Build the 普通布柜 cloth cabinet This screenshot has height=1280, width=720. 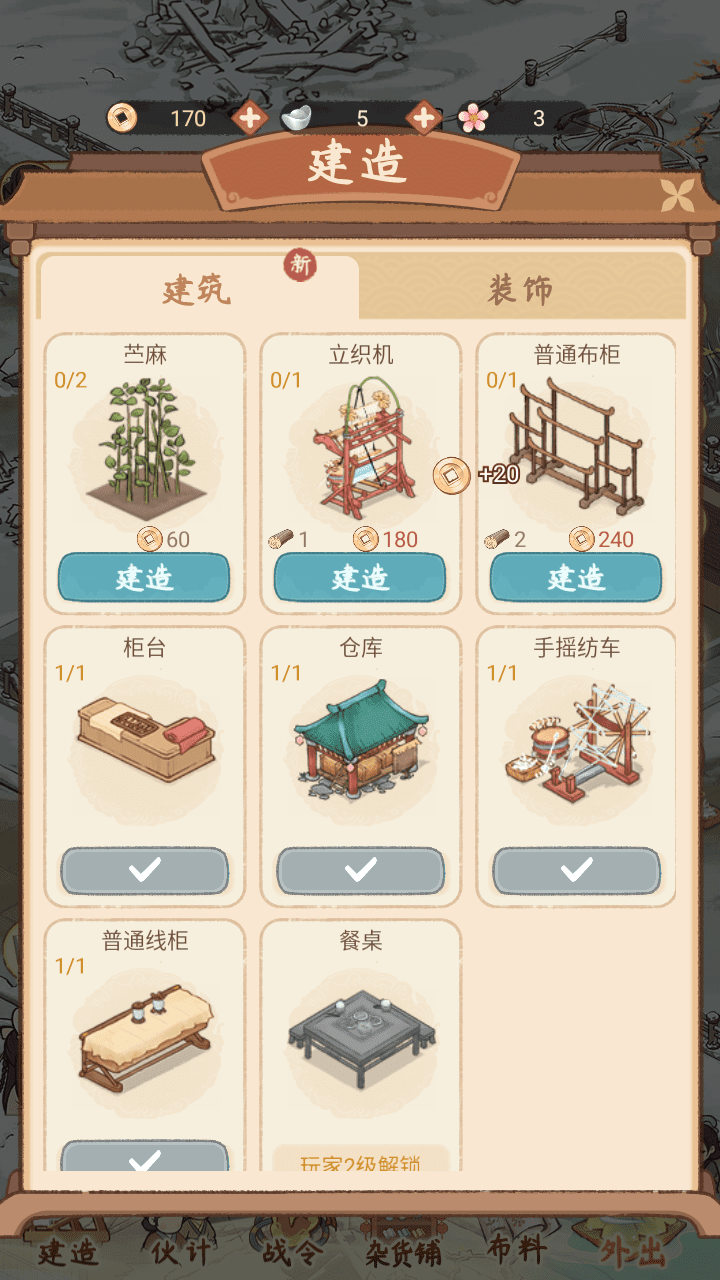576,578
